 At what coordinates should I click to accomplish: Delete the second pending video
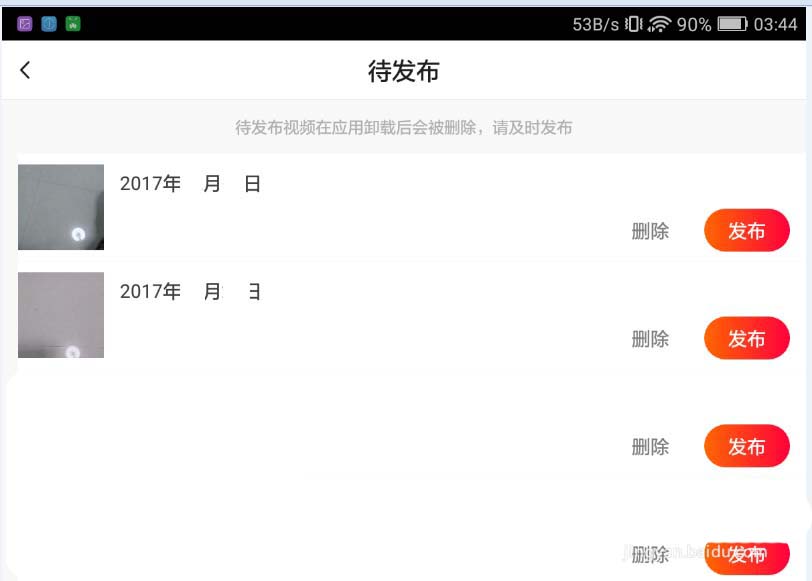[650, 339]
